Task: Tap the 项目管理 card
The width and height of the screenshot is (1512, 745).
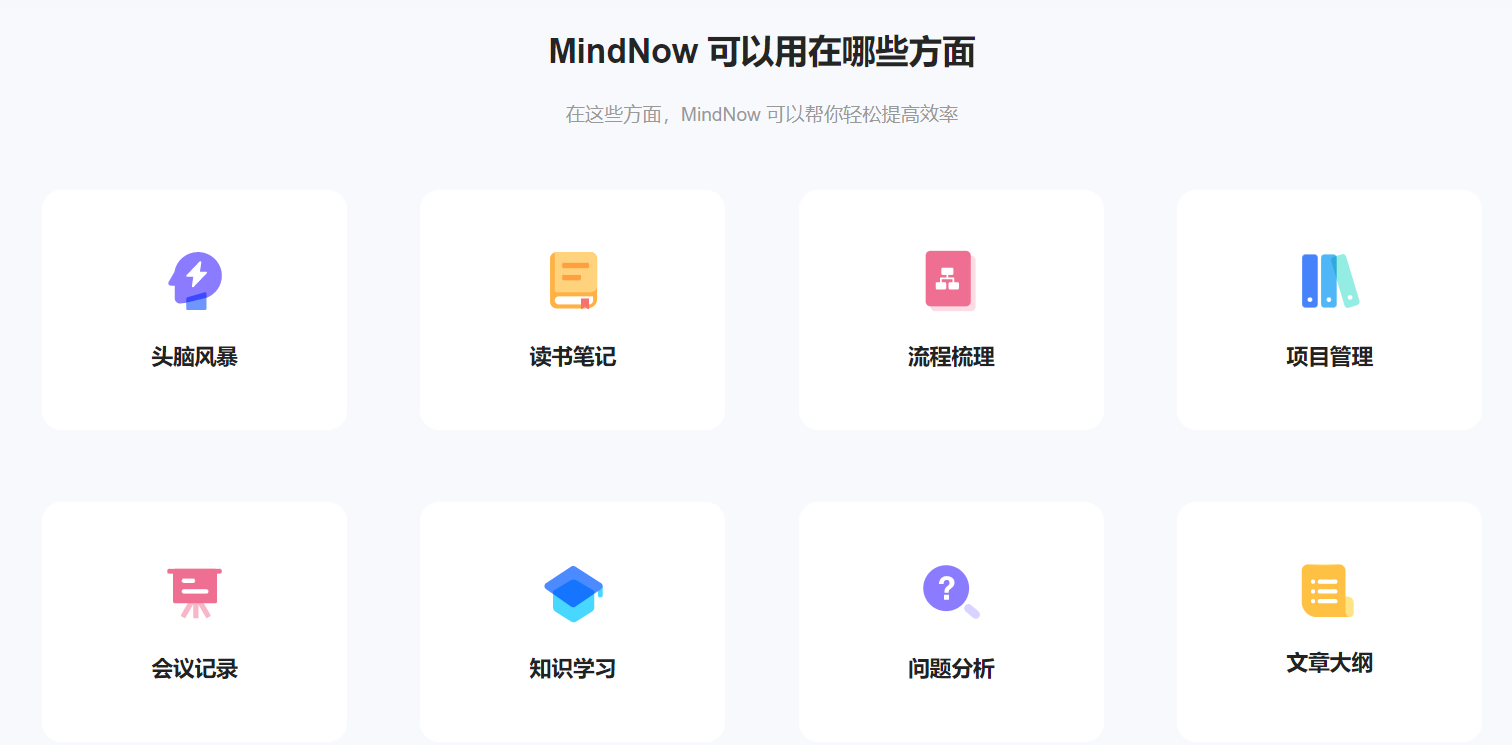Action: (x=1329, y=310)
